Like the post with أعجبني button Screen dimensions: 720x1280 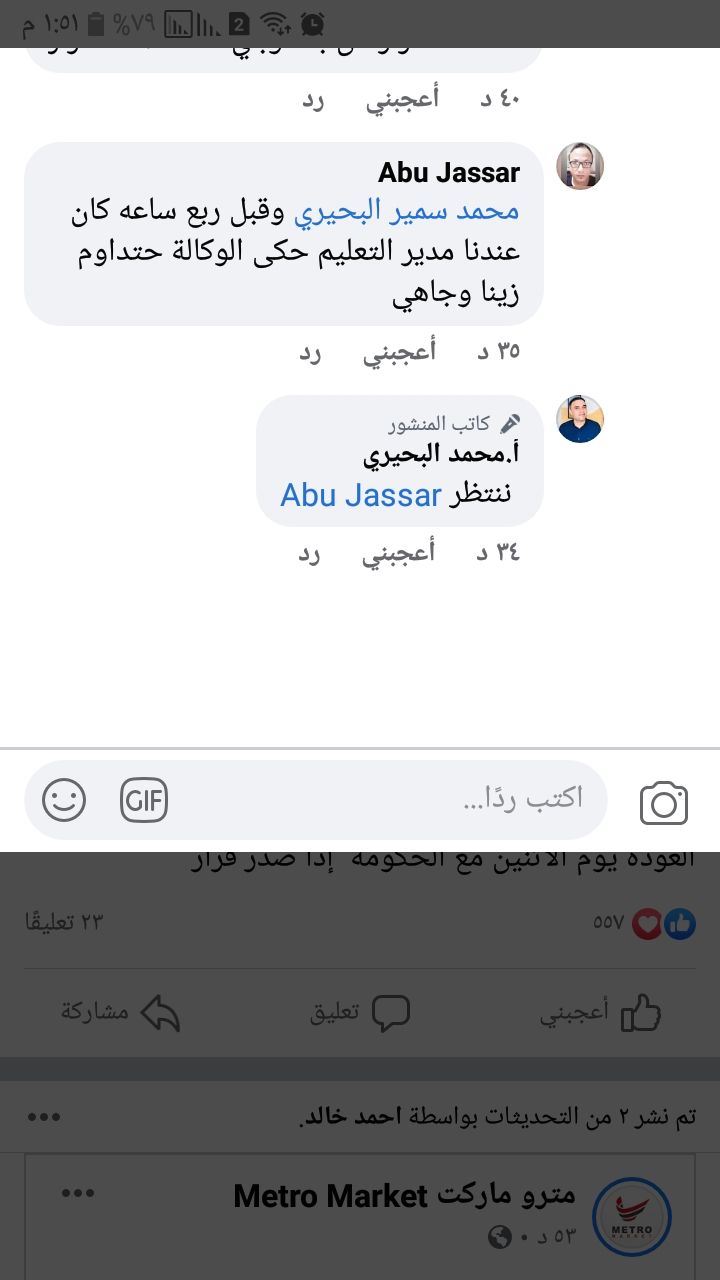click(600, 1013)
